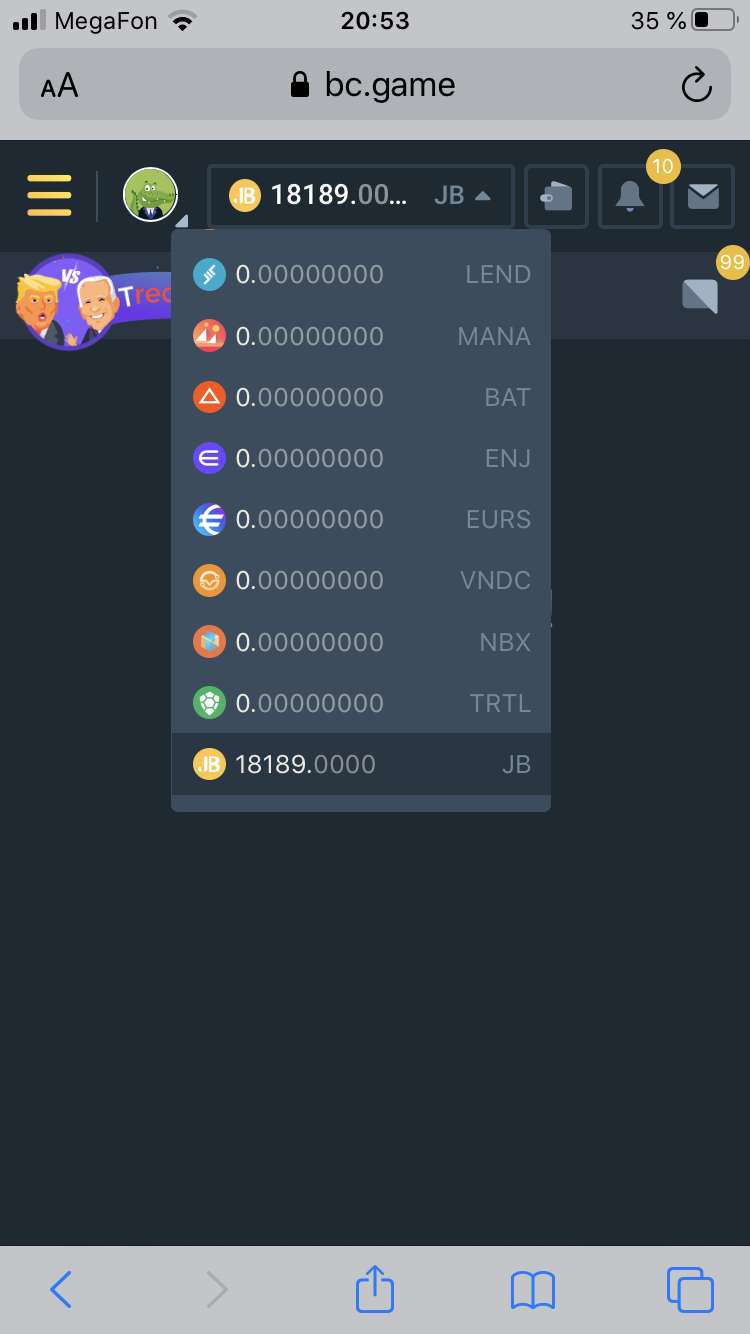Image resolution: width=750 pixels, height=1334 pixels.
Task: Open the hamburger menu
Action: pos(49,195)
